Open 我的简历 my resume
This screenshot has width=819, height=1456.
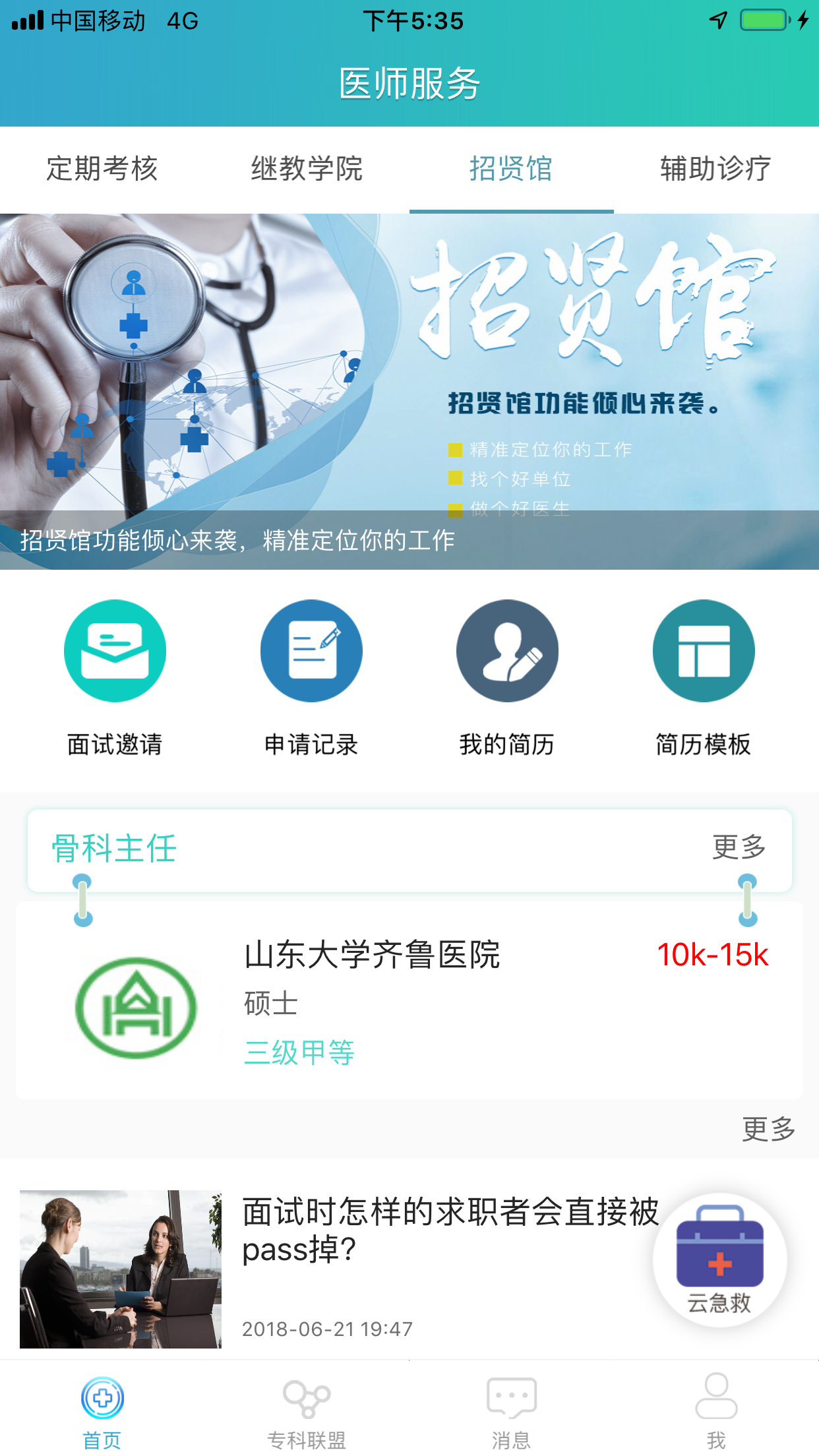507,679
